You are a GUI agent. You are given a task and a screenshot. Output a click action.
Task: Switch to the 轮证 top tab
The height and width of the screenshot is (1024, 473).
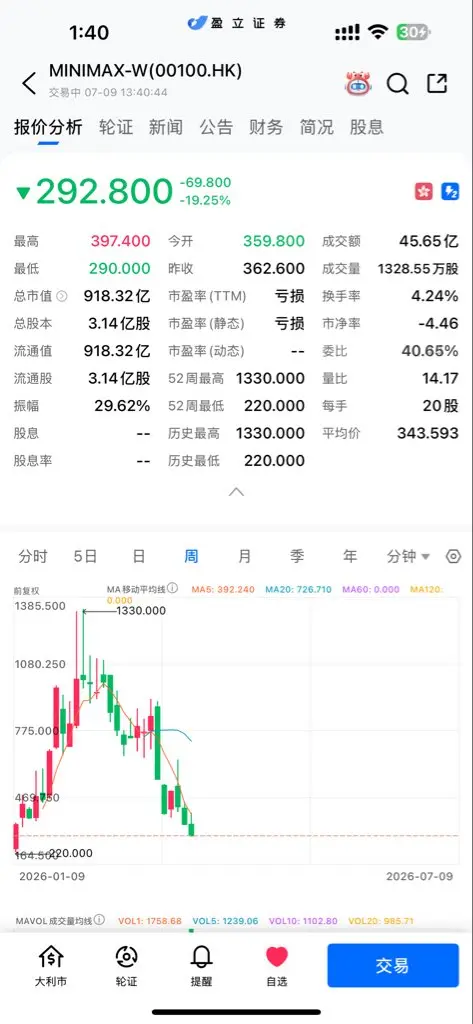(116, 127)
